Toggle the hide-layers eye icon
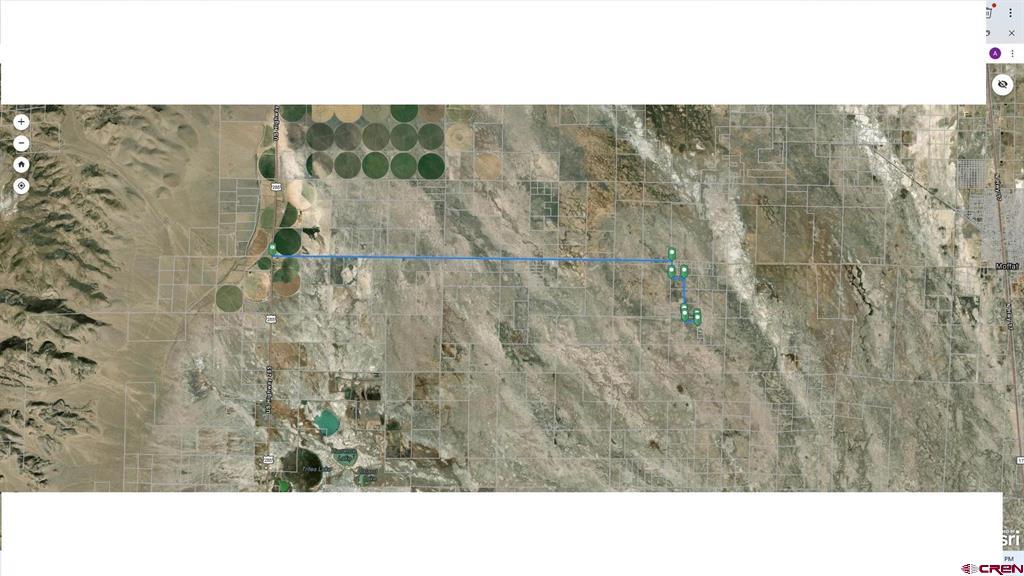 coord(1003,85)
